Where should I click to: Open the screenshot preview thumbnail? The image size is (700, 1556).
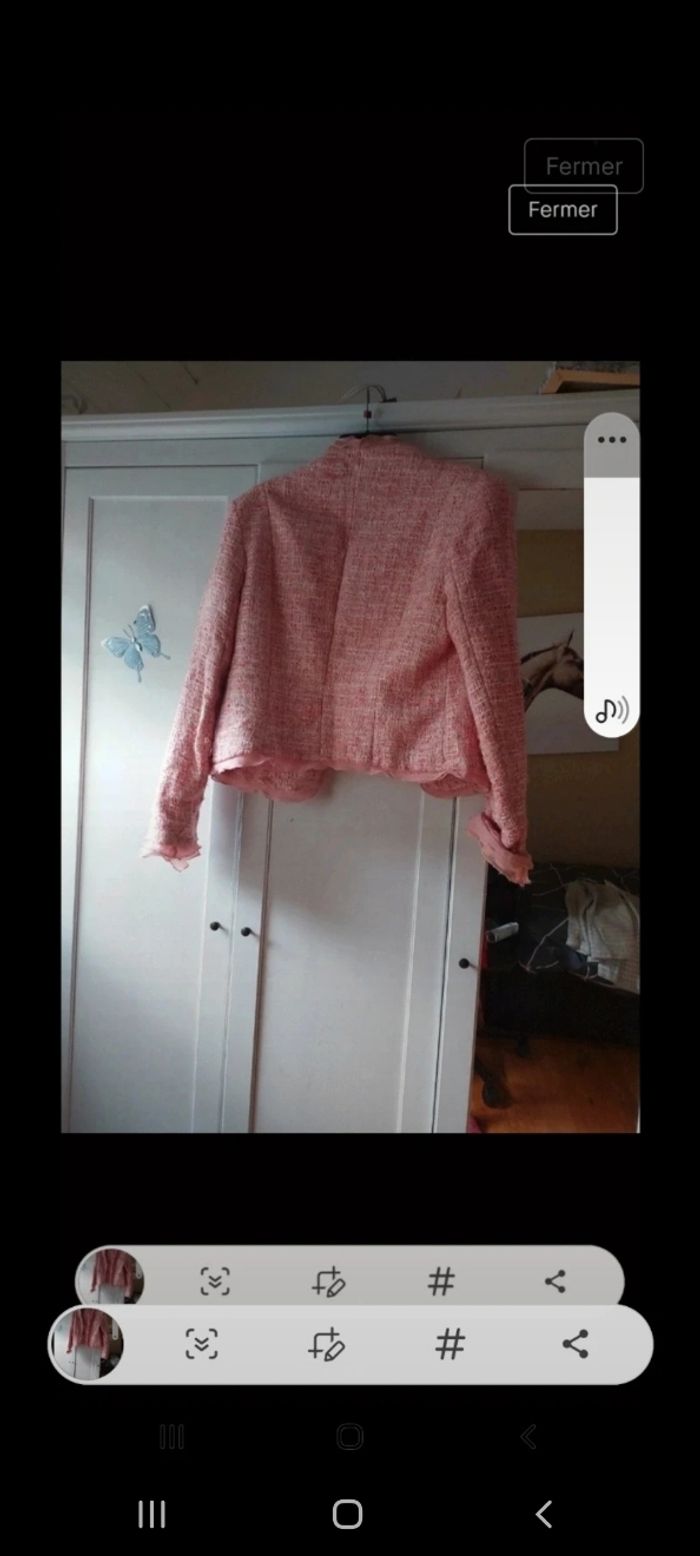click(88, 1344)
